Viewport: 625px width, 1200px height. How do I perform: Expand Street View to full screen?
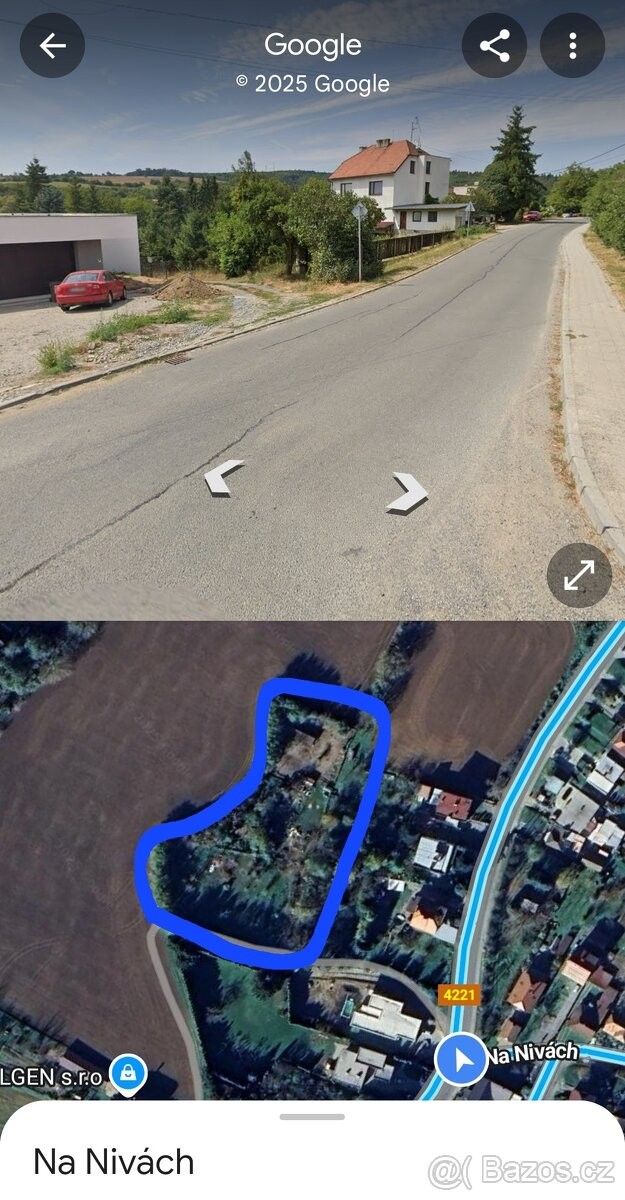click(x=579, y=575)
